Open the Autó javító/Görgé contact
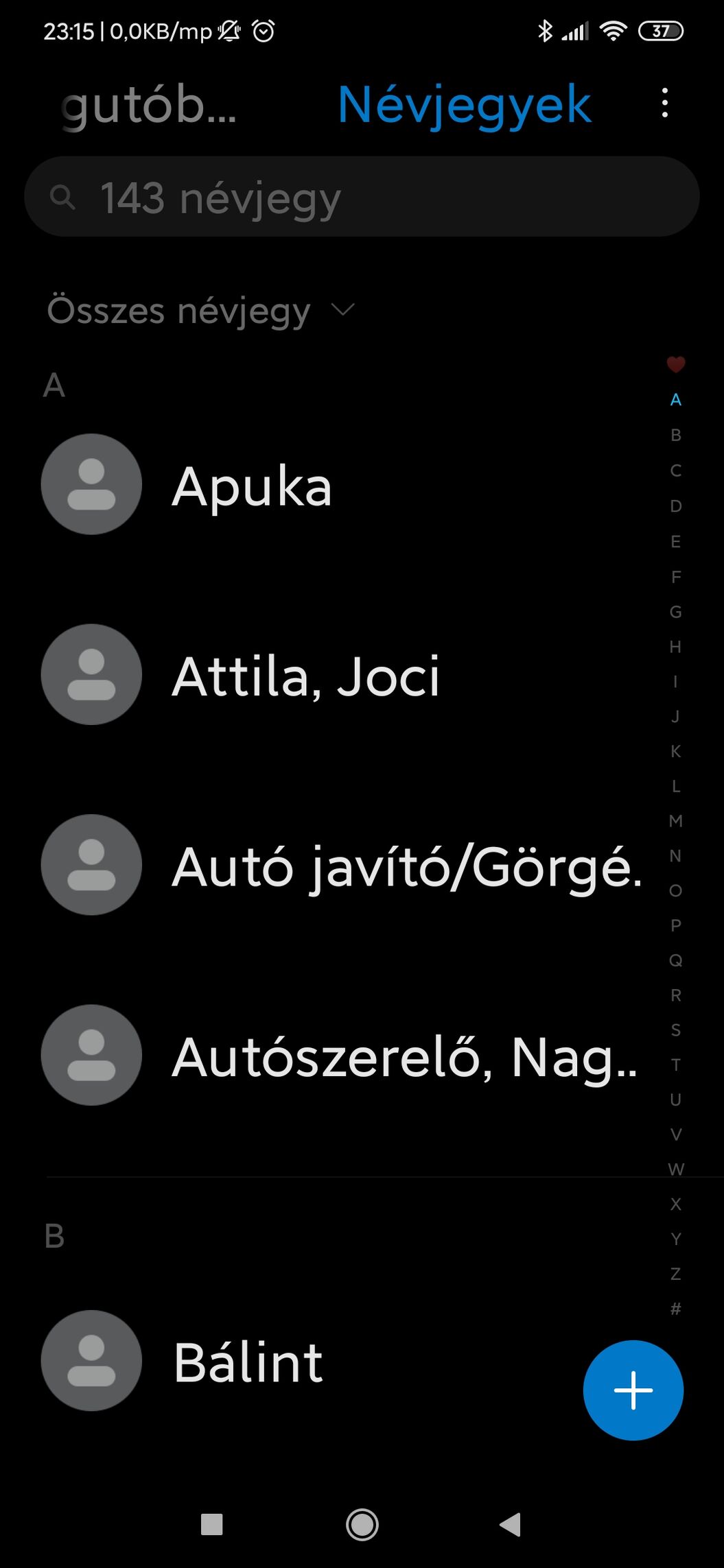Viewport: 724px width, 1568px height. click(406, 866)
